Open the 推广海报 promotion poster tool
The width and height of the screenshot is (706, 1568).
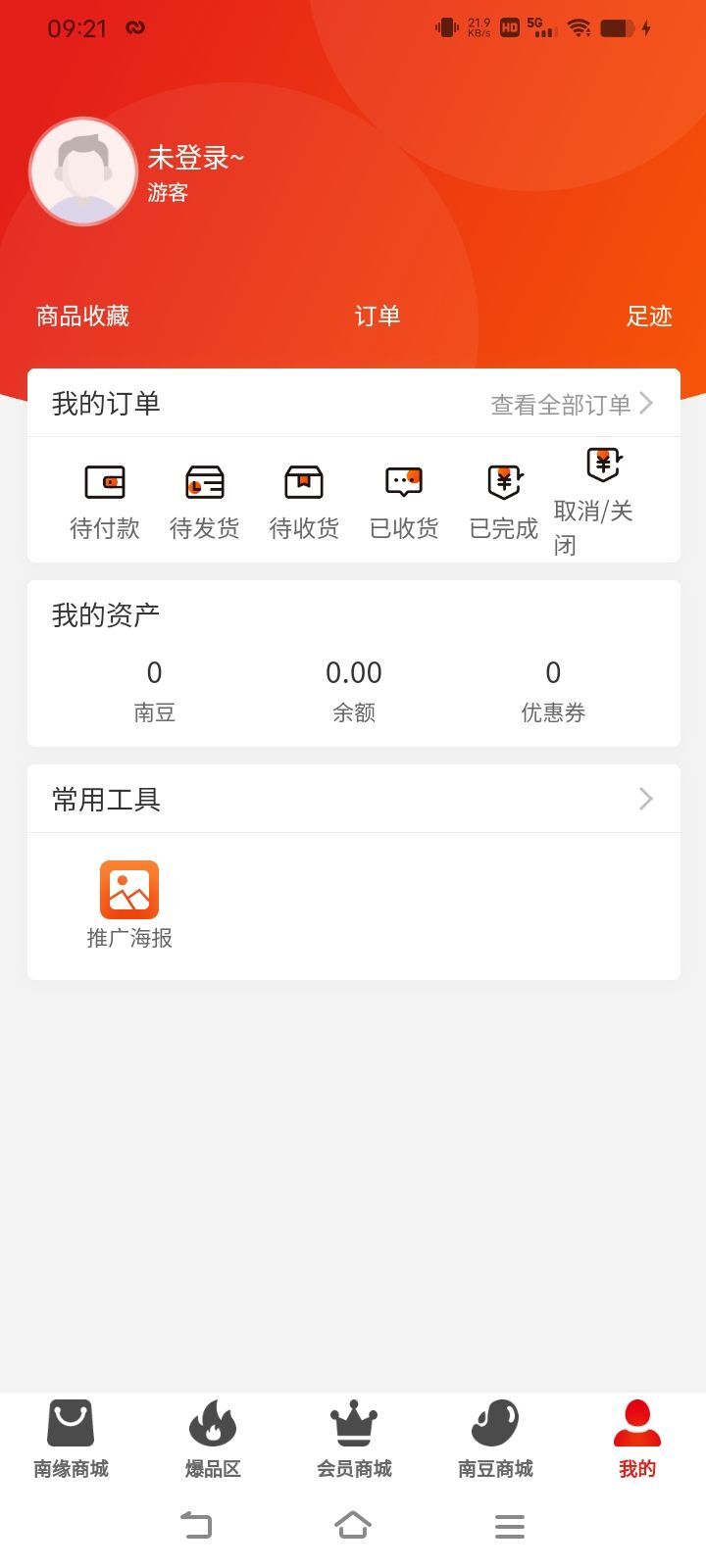(x=128, y=890)
